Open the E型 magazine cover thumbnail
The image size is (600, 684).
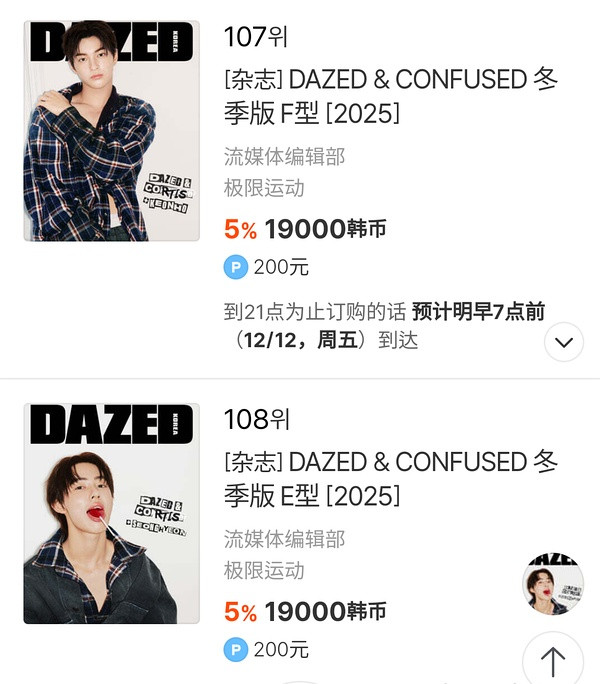click(111, 513)
